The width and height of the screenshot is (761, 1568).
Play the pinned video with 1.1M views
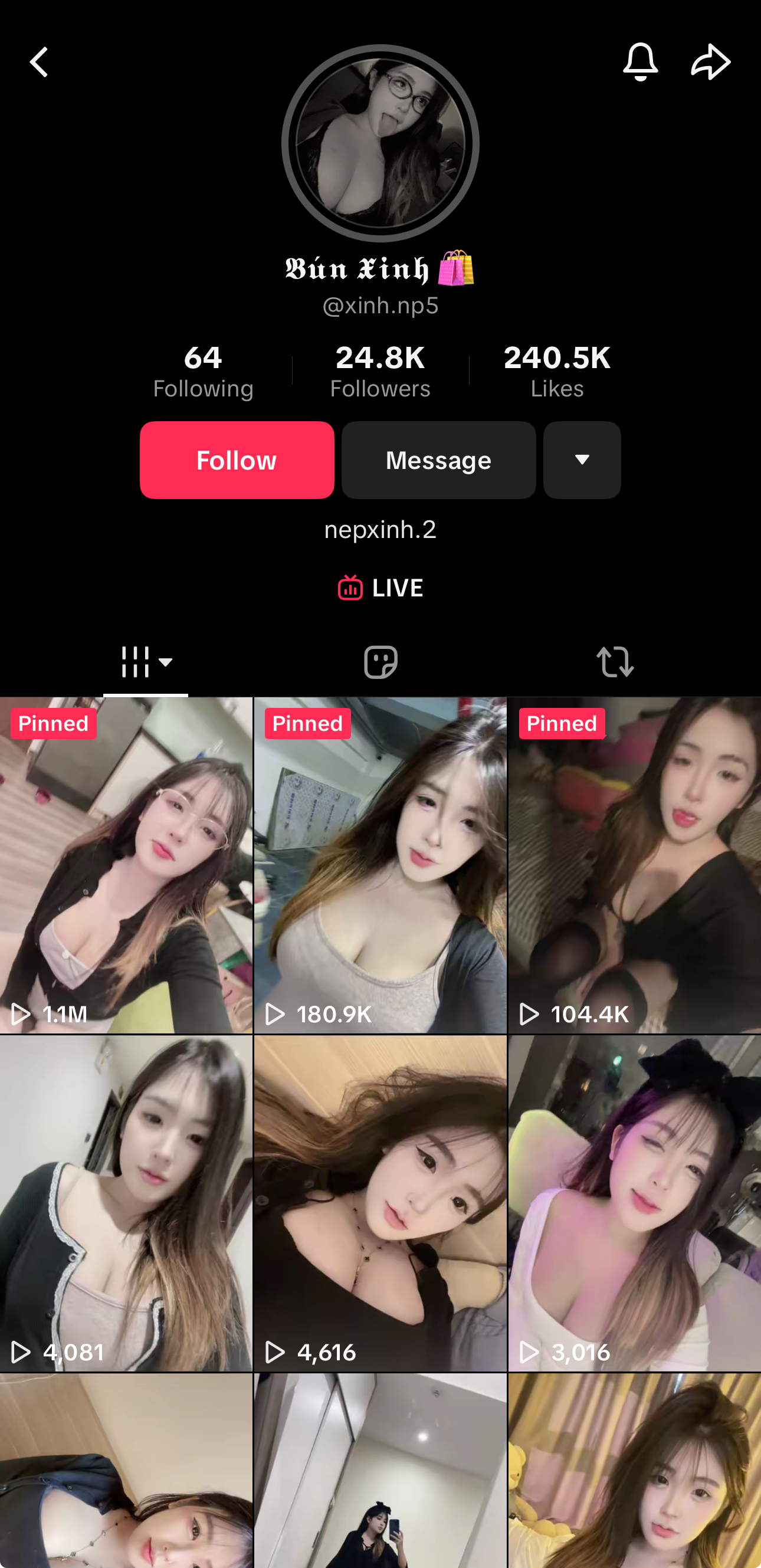[126, 864]
